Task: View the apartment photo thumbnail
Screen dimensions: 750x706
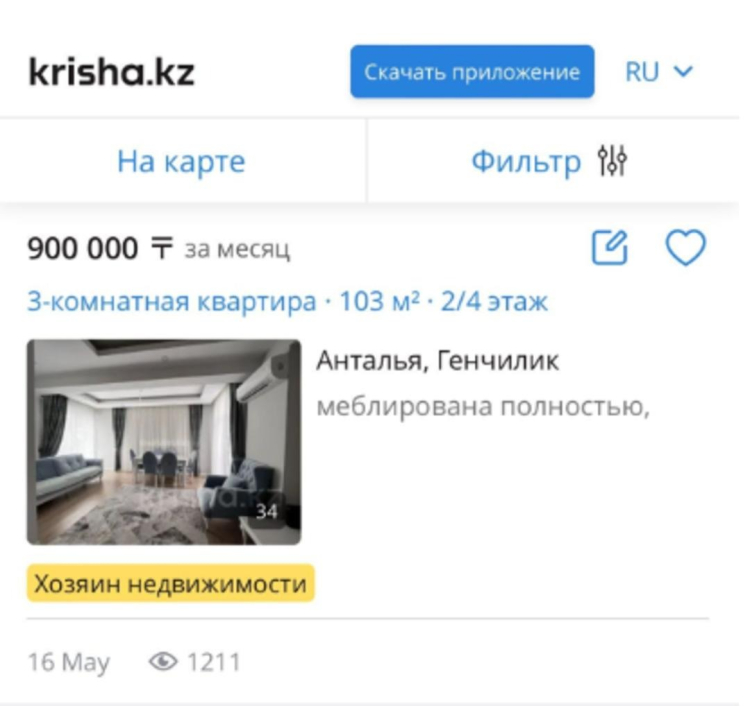Action: [164, 442]
